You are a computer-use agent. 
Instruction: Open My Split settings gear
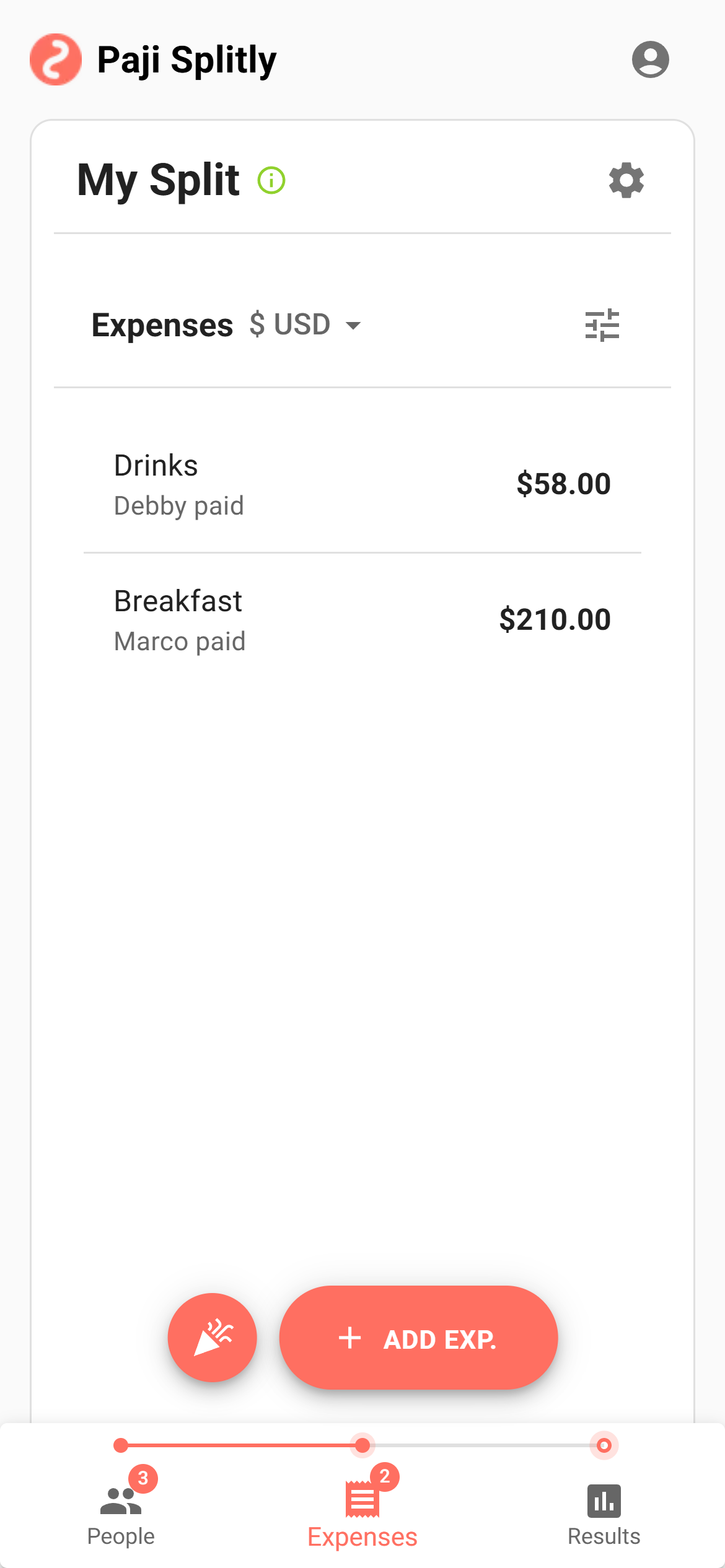626,181
